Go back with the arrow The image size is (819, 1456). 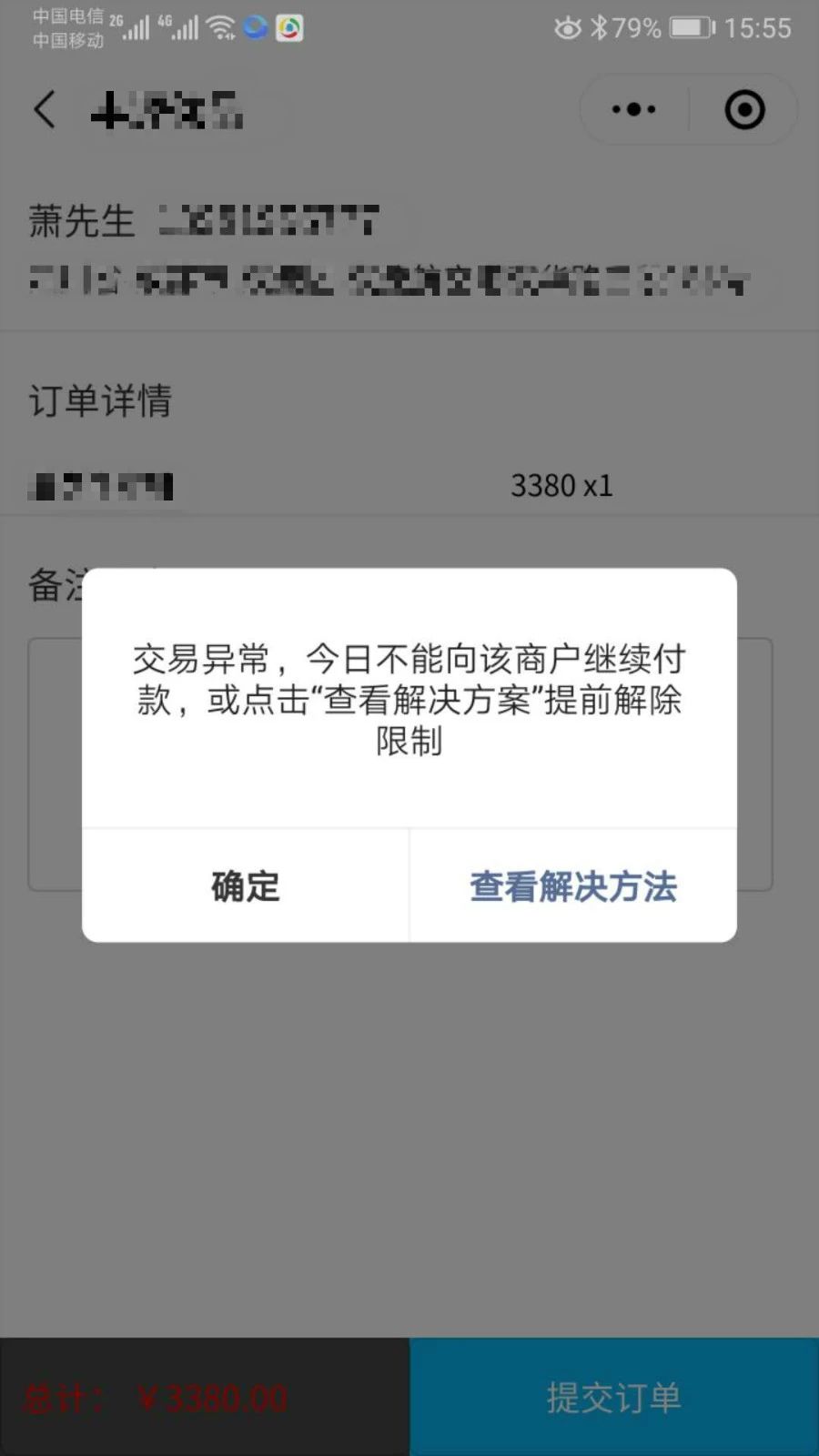(45, 110)
